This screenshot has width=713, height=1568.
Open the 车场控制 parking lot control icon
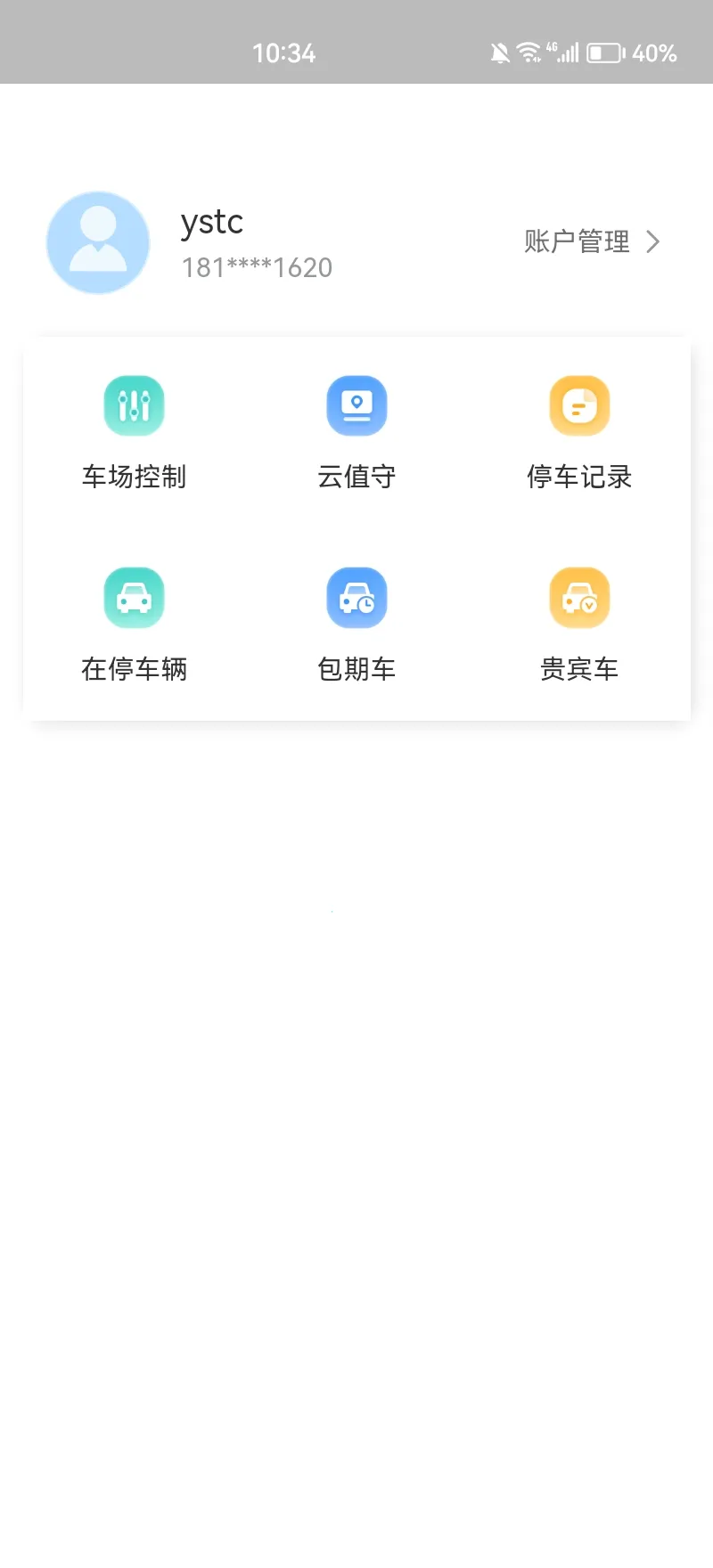(x=134, y=405)
